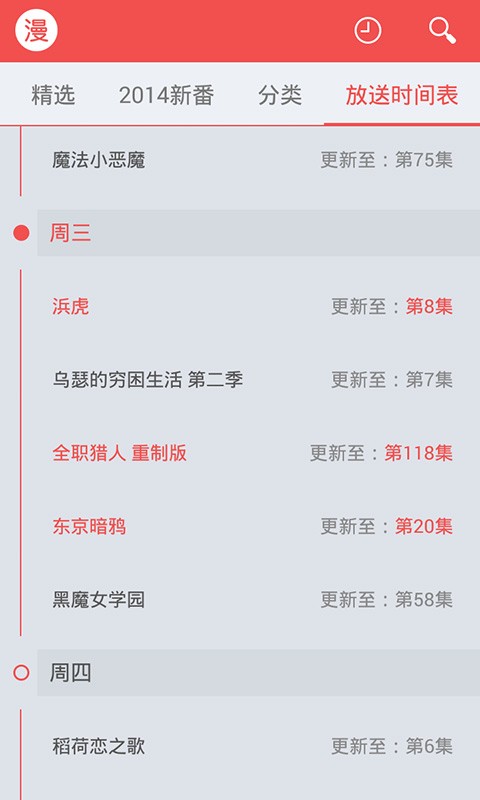This screenshot has width=480, height=800.
Task: Open the history clock icon
Action: pos(368,31)
